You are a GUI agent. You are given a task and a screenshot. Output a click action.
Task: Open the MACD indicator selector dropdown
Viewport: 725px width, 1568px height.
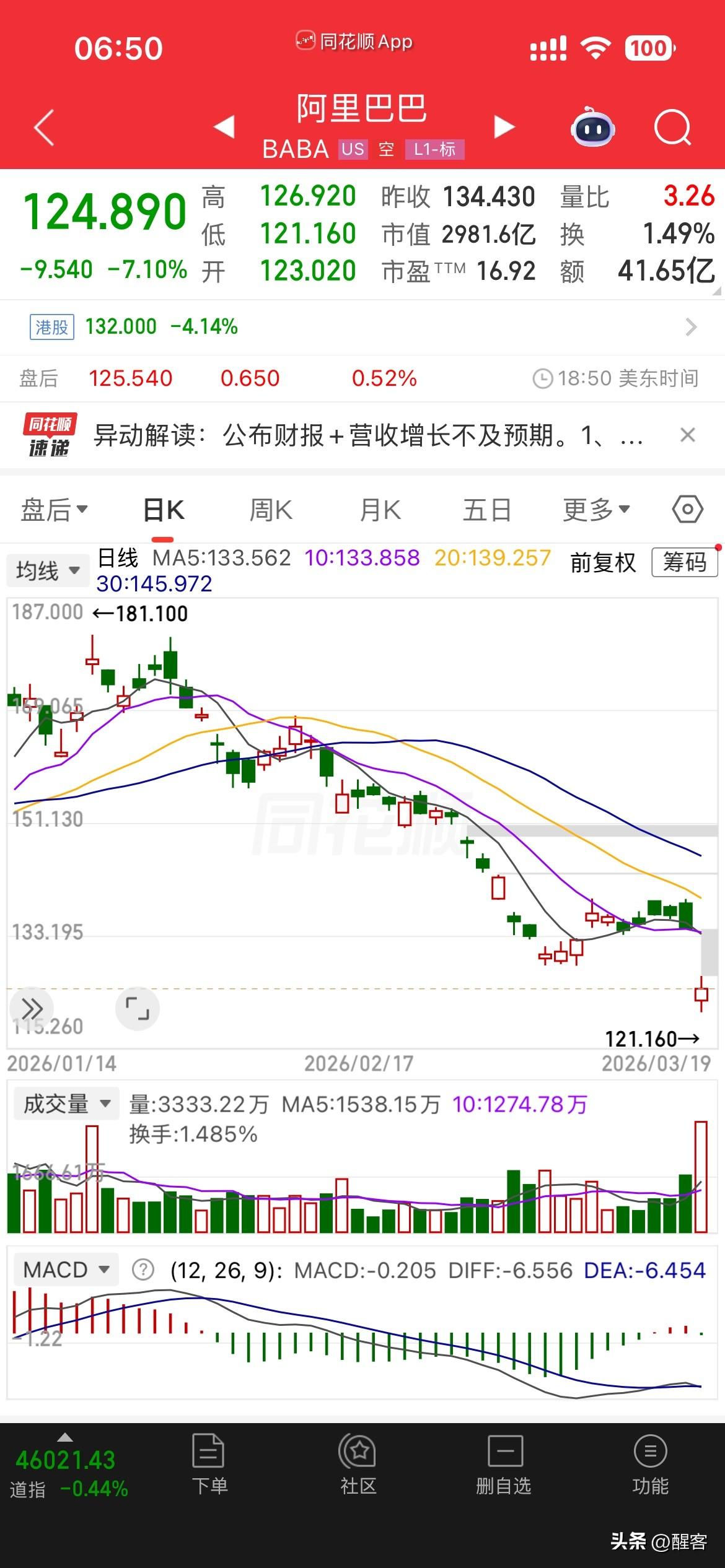point(65,1269)
